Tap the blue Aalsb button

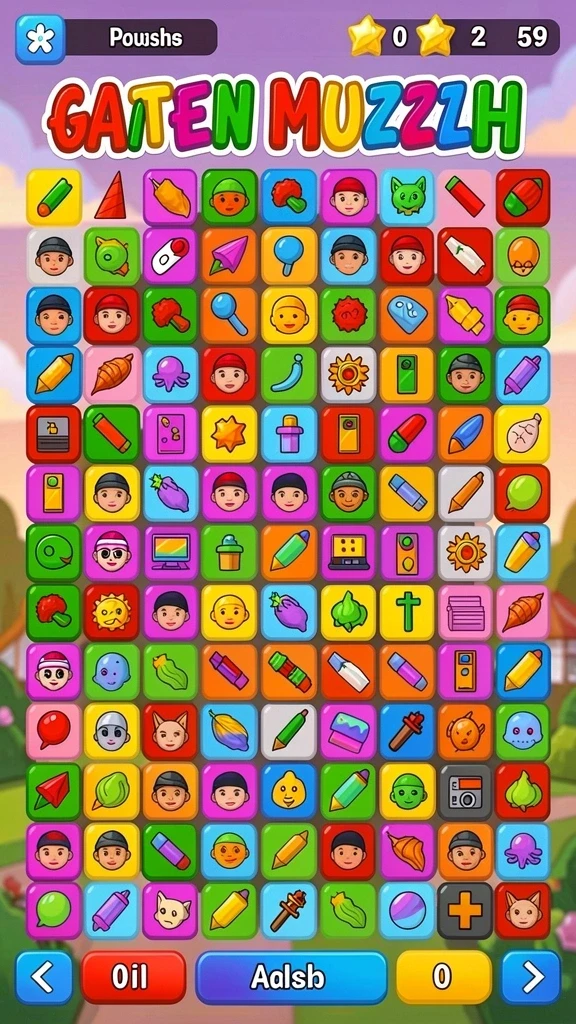(291, 978)
